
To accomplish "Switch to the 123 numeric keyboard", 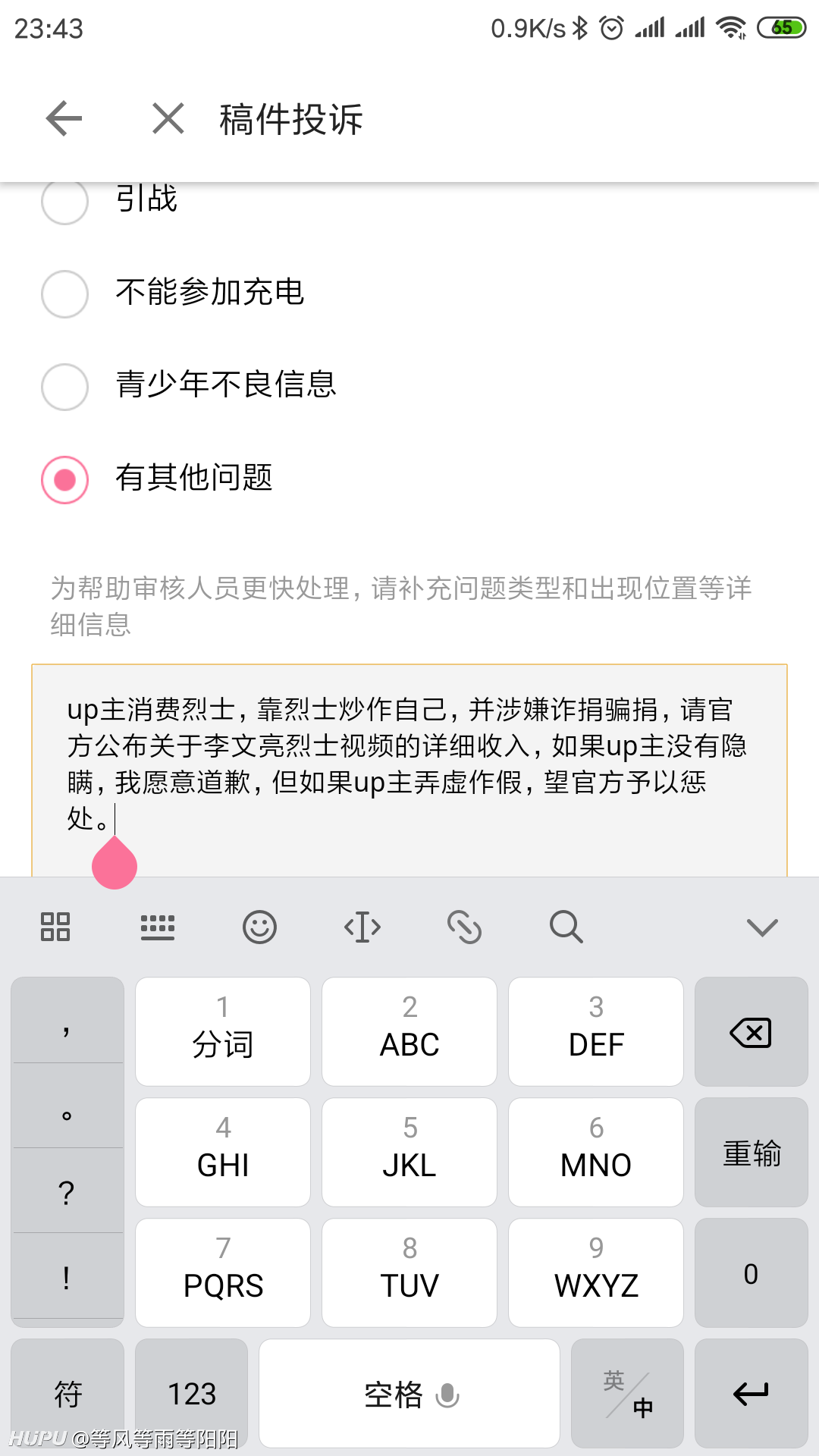I will (x=192, y=1394).
